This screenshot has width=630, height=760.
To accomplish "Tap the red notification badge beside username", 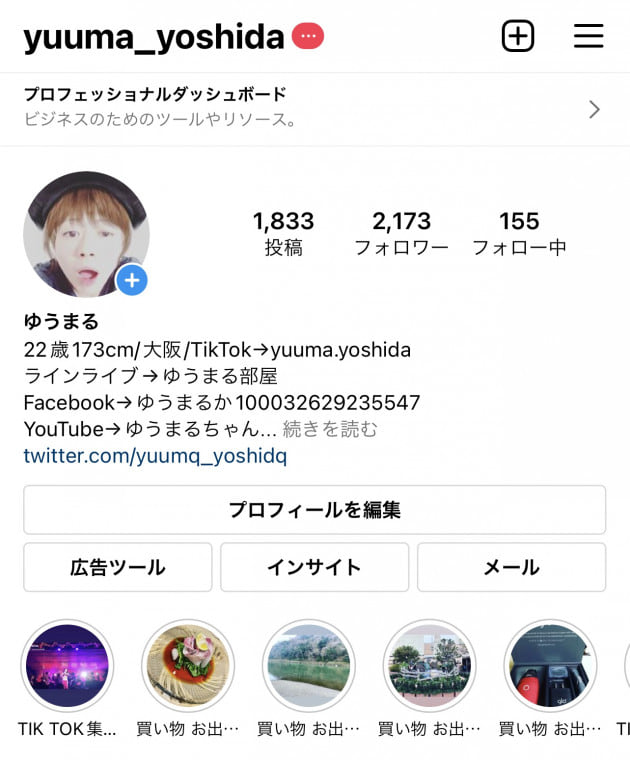I will click(x=308, y=37).
